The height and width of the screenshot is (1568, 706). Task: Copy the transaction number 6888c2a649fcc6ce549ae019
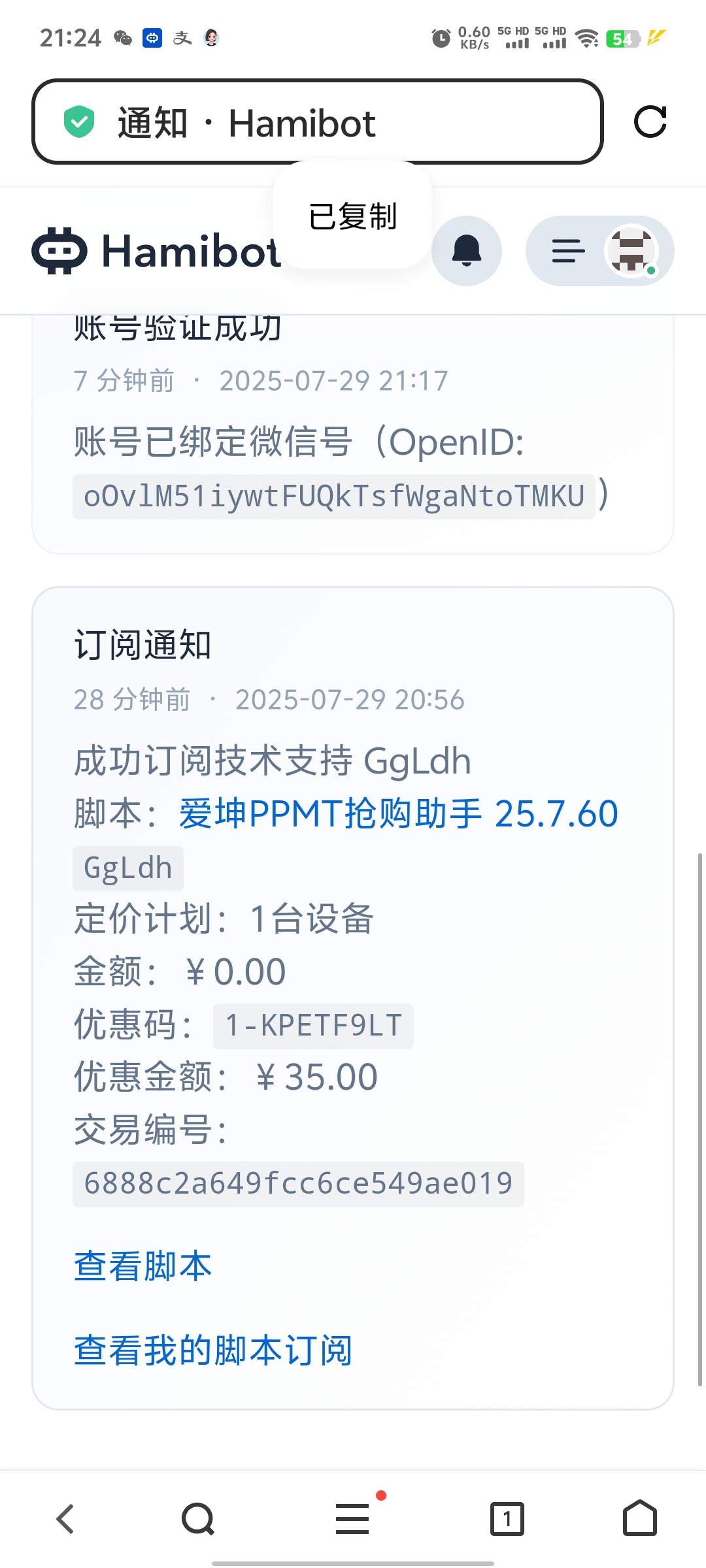point(299,1184)
